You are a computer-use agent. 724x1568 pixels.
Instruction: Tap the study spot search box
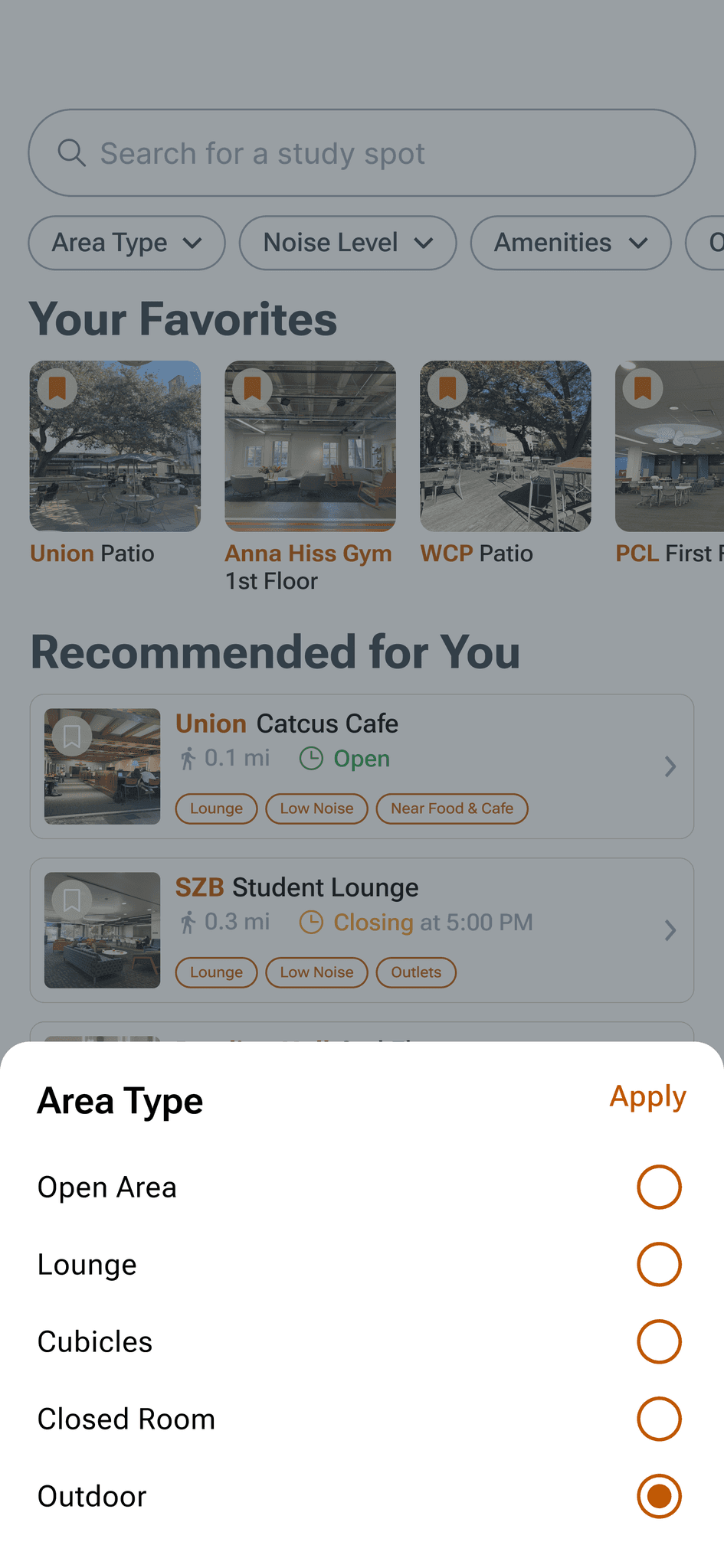click(x=362, y=153)
